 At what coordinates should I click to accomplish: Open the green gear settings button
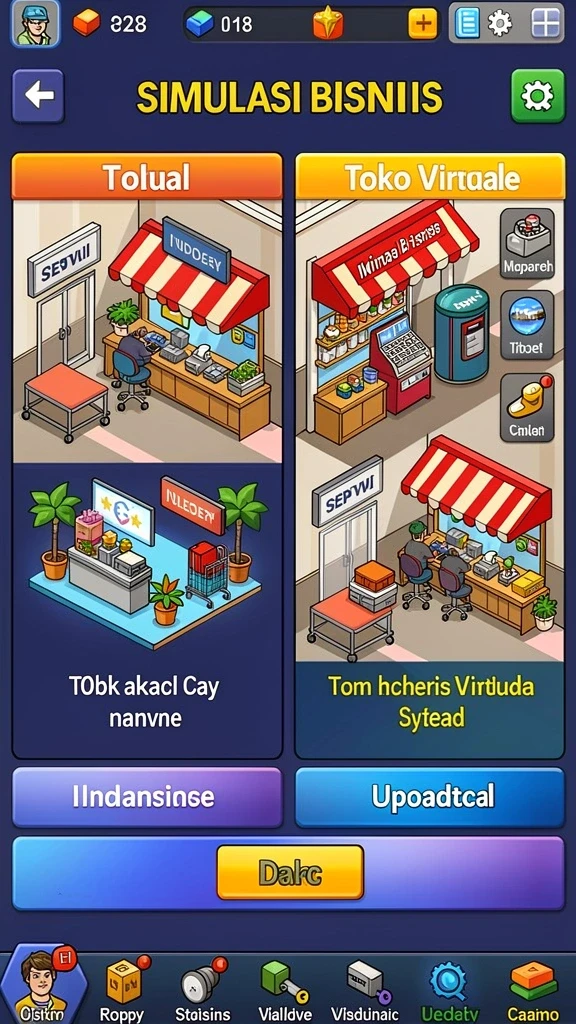point(537,96)
